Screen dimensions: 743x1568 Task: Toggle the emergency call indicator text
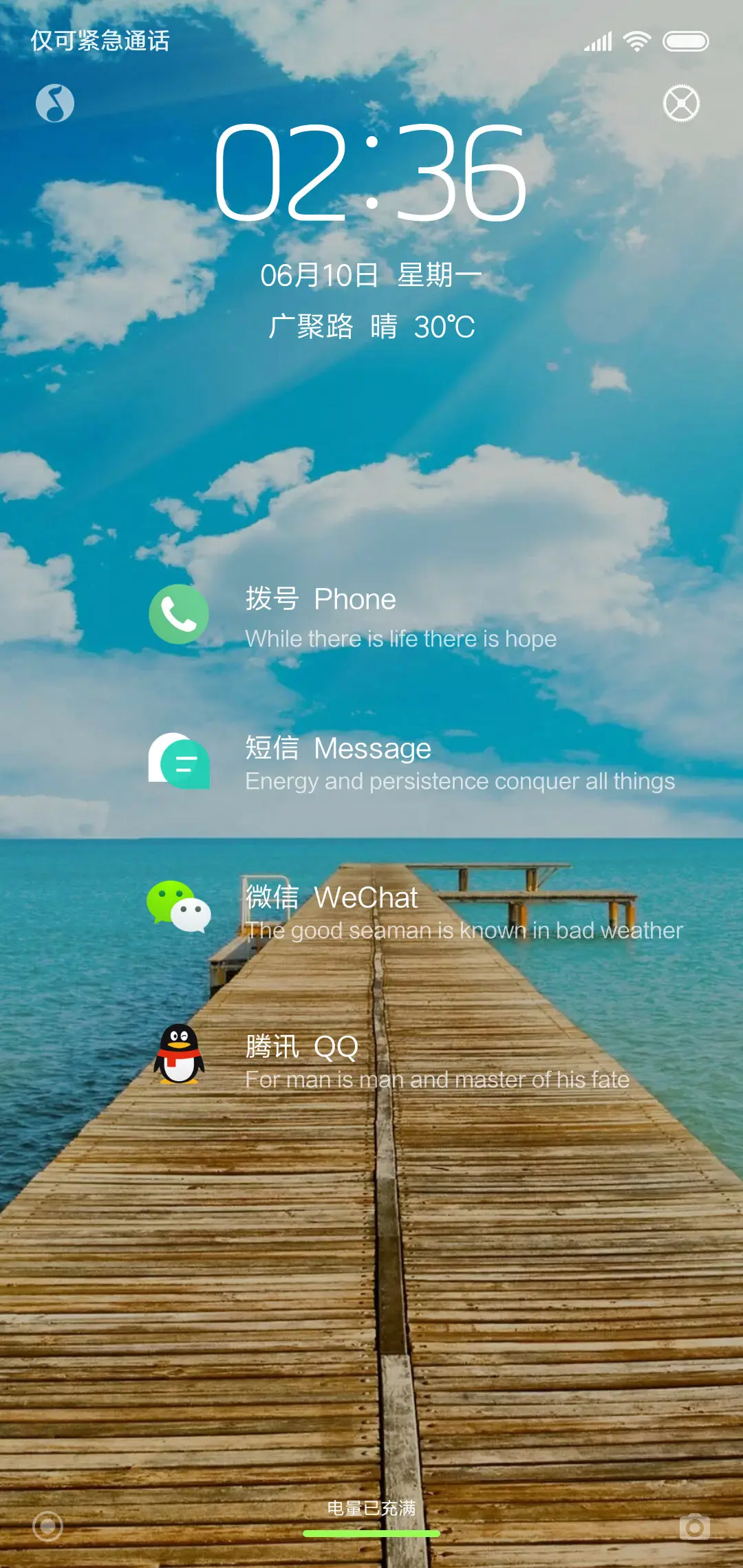pos(99,41)
